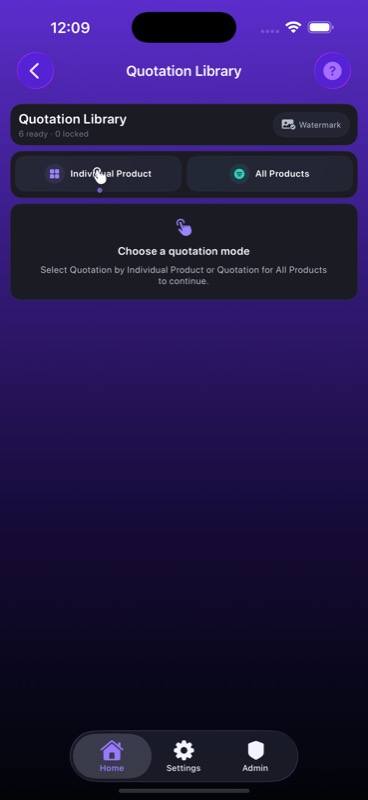Screen dimensions: 368x800
Task: Go back using the arrow button
Action: 35,71
